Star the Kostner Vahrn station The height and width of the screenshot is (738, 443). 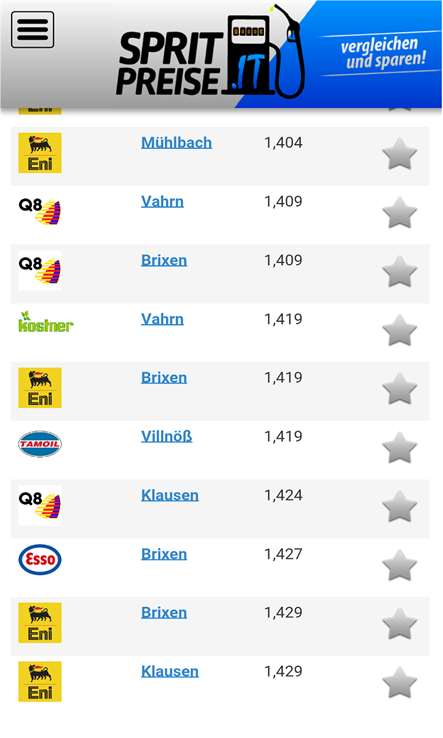400,330
